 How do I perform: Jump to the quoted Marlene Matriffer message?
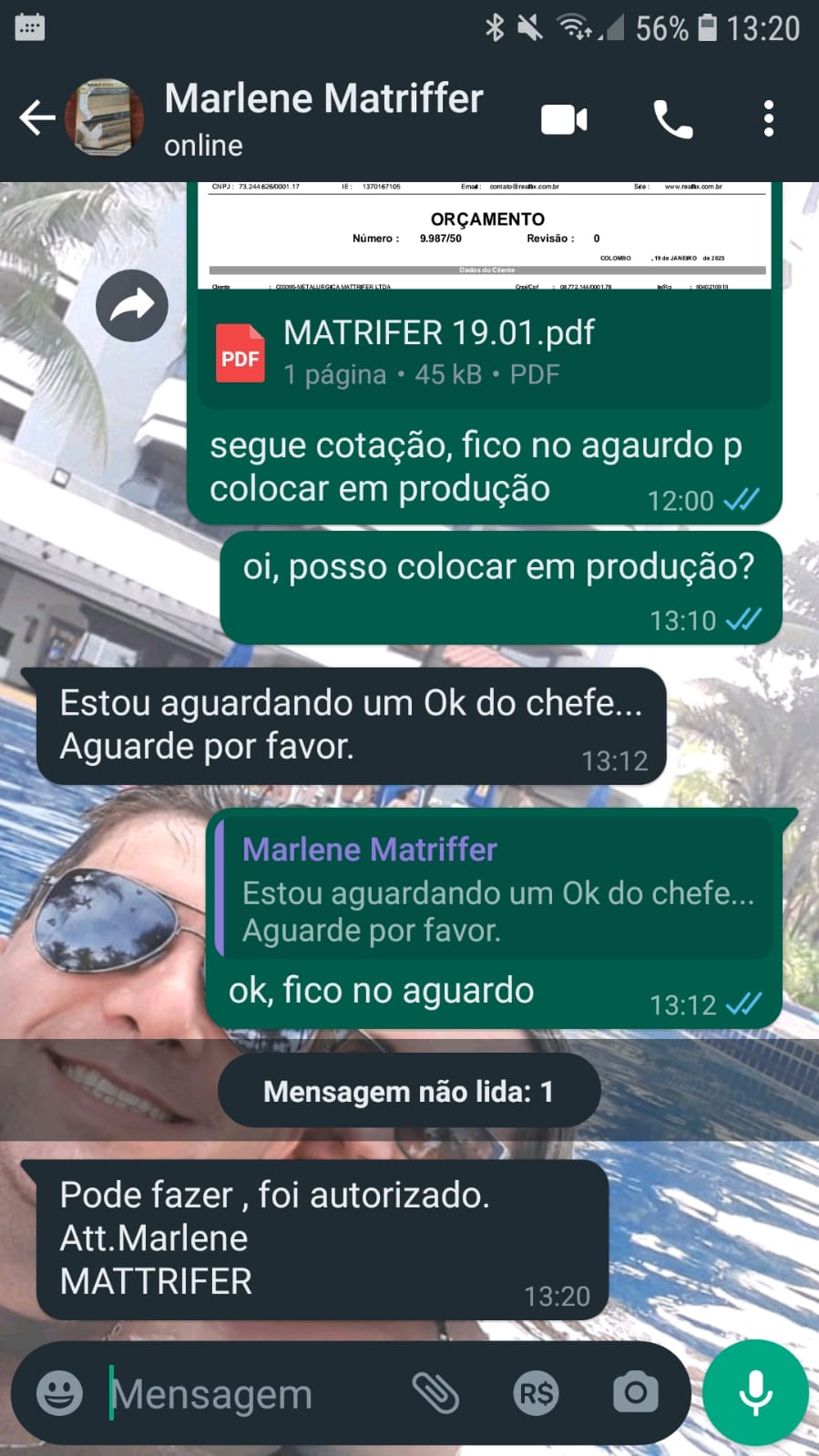497,889
